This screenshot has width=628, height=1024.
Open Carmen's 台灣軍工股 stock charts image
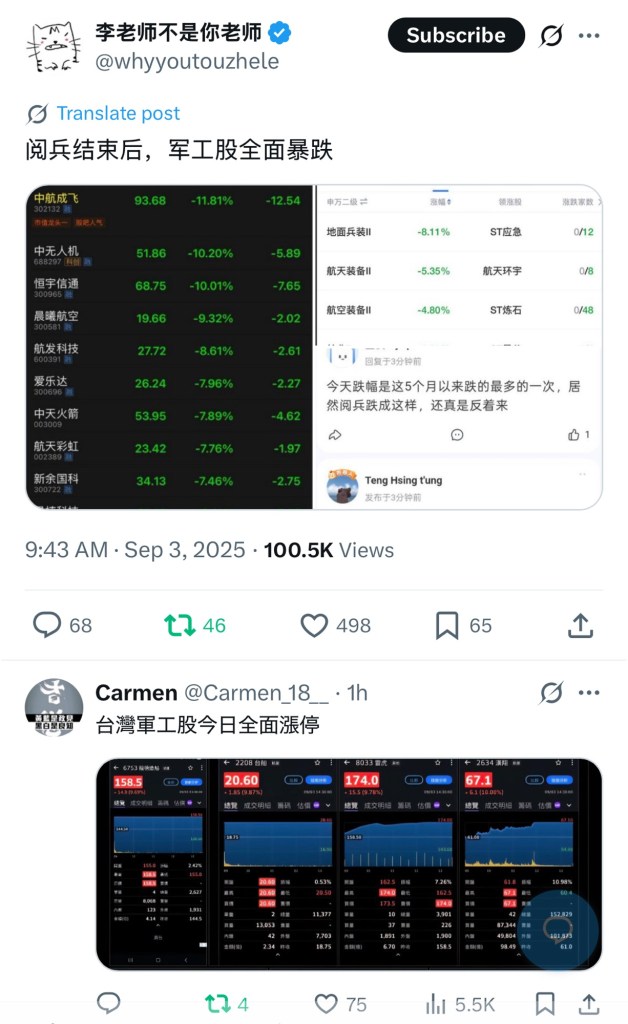tap(349, 864)
